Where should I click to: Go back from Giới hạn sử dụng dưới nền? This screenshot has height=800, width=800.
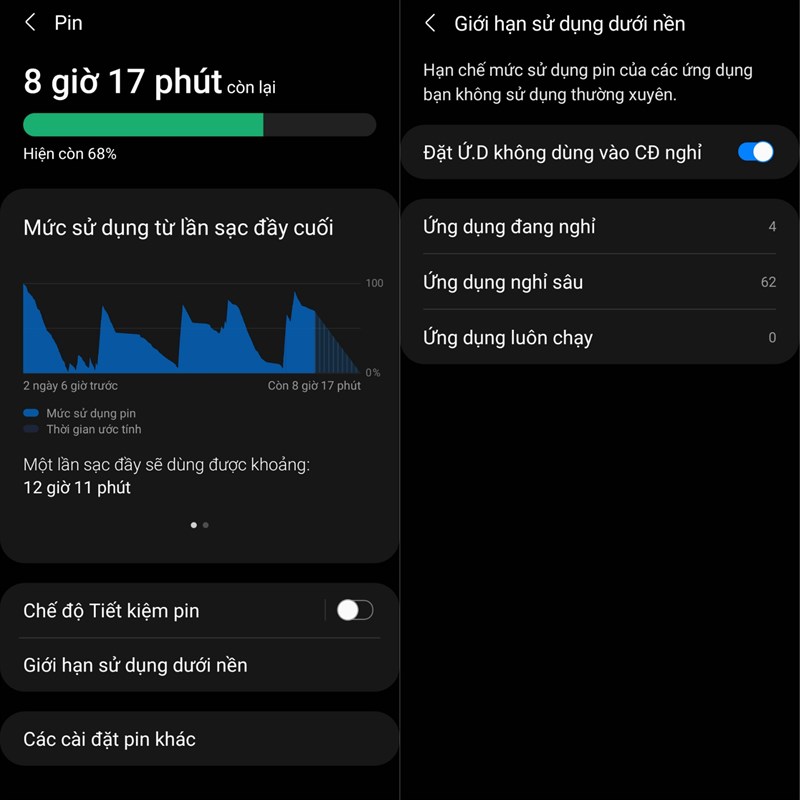[x=431, y=23]
